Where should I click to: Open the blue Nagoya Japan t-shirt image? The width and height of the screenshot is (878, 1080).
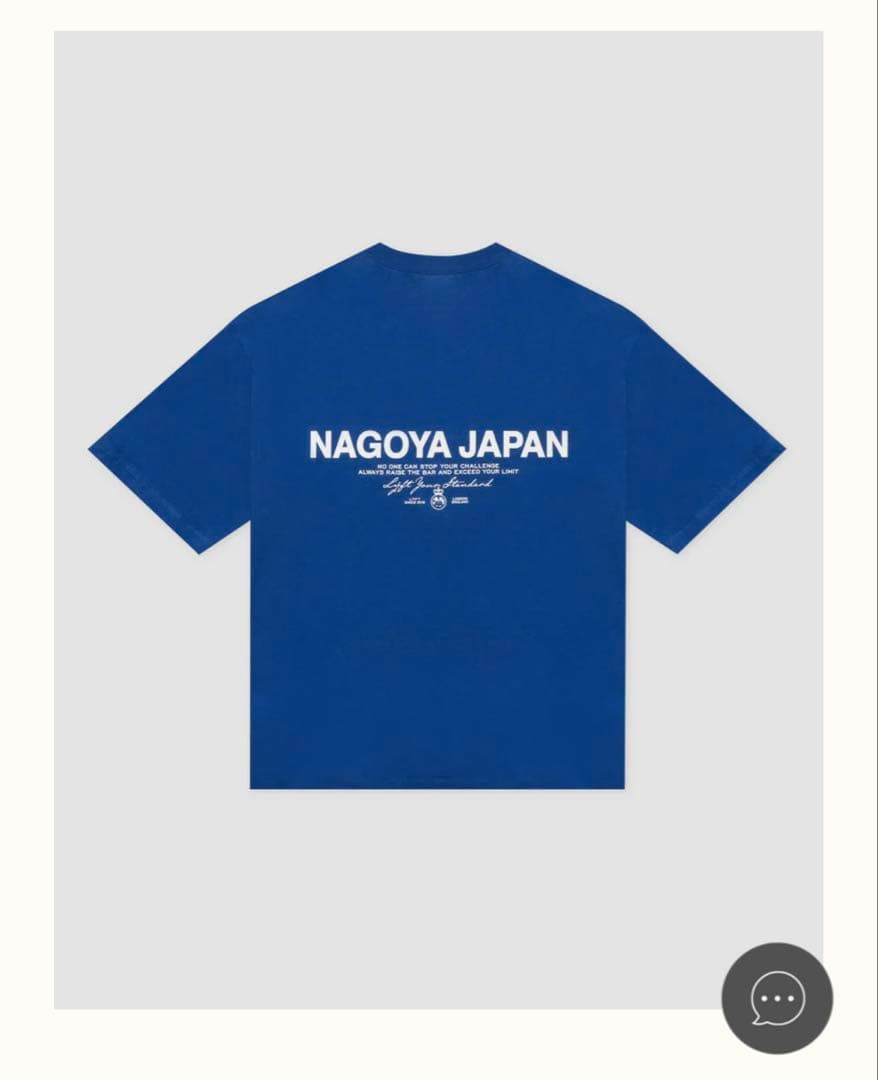(x=438, y=520)
